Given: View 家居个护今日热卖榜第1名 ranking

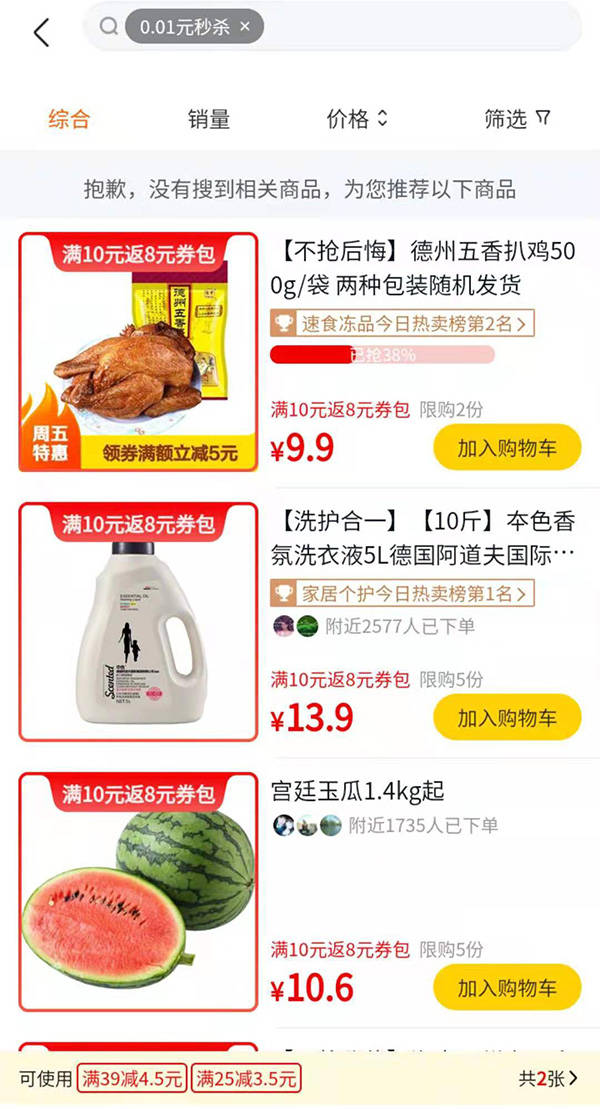Looking at the screenshot, I should point(402,593).
